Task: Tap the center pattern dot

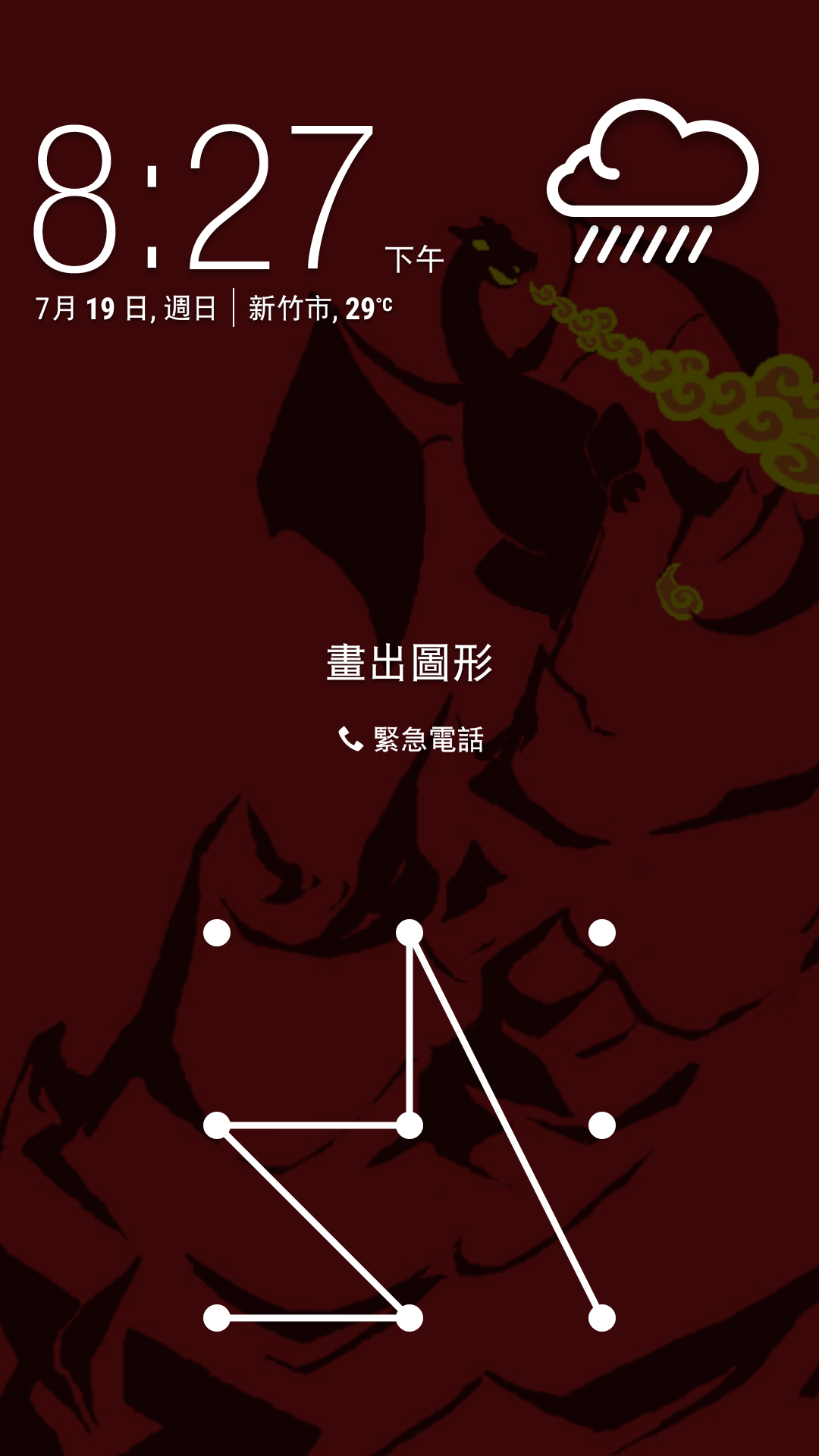Action: pyautogui.click(x=409, y=1125)
